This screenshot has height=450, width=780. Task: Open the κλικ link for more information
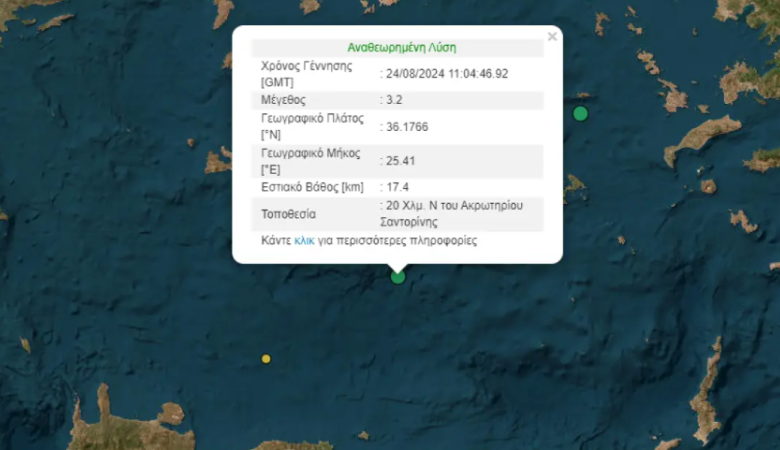(304, 241)
